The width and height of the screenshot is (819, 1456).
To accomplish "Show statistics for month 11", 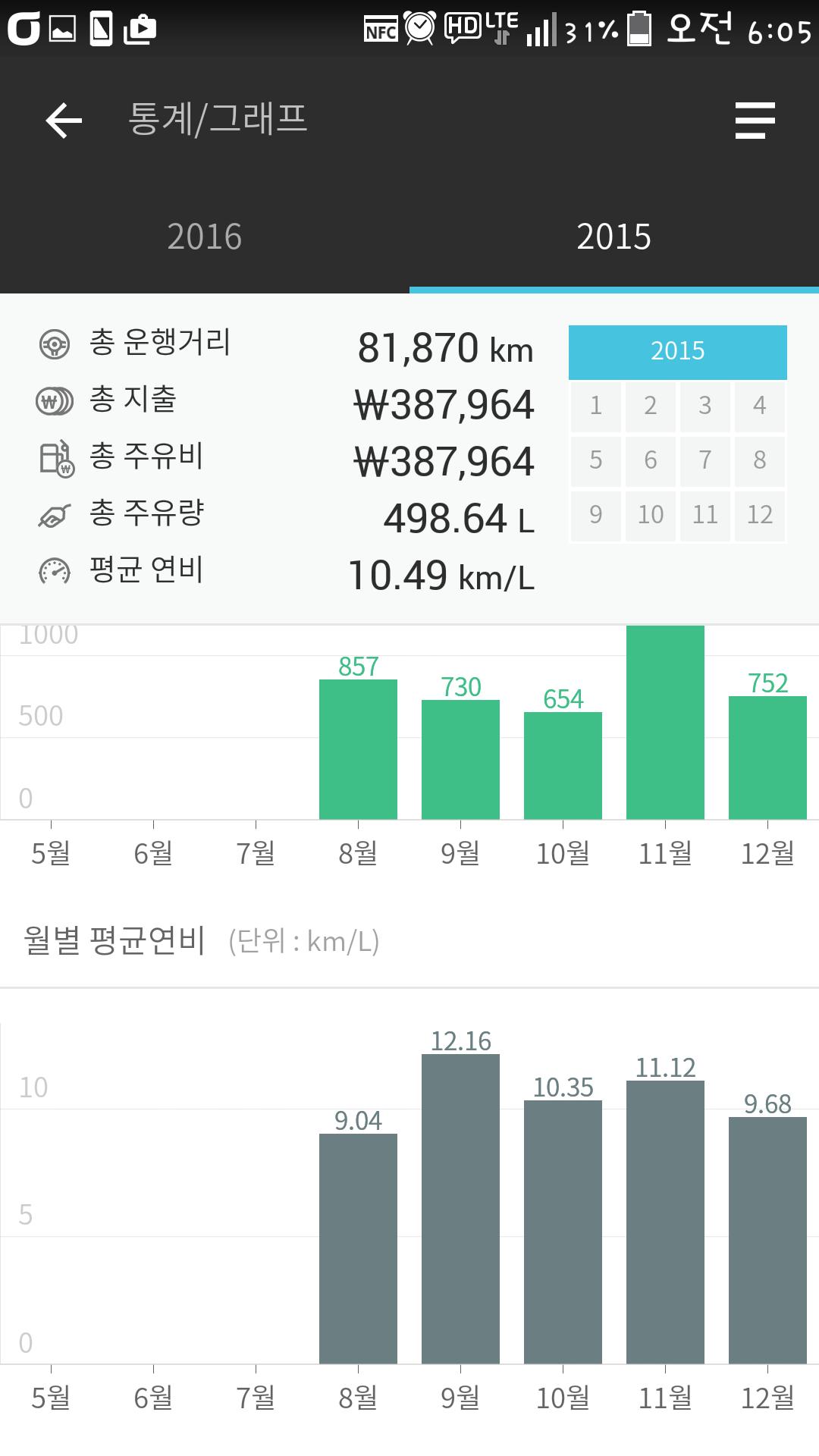I will pyautogui.click(x=705, y=515).
